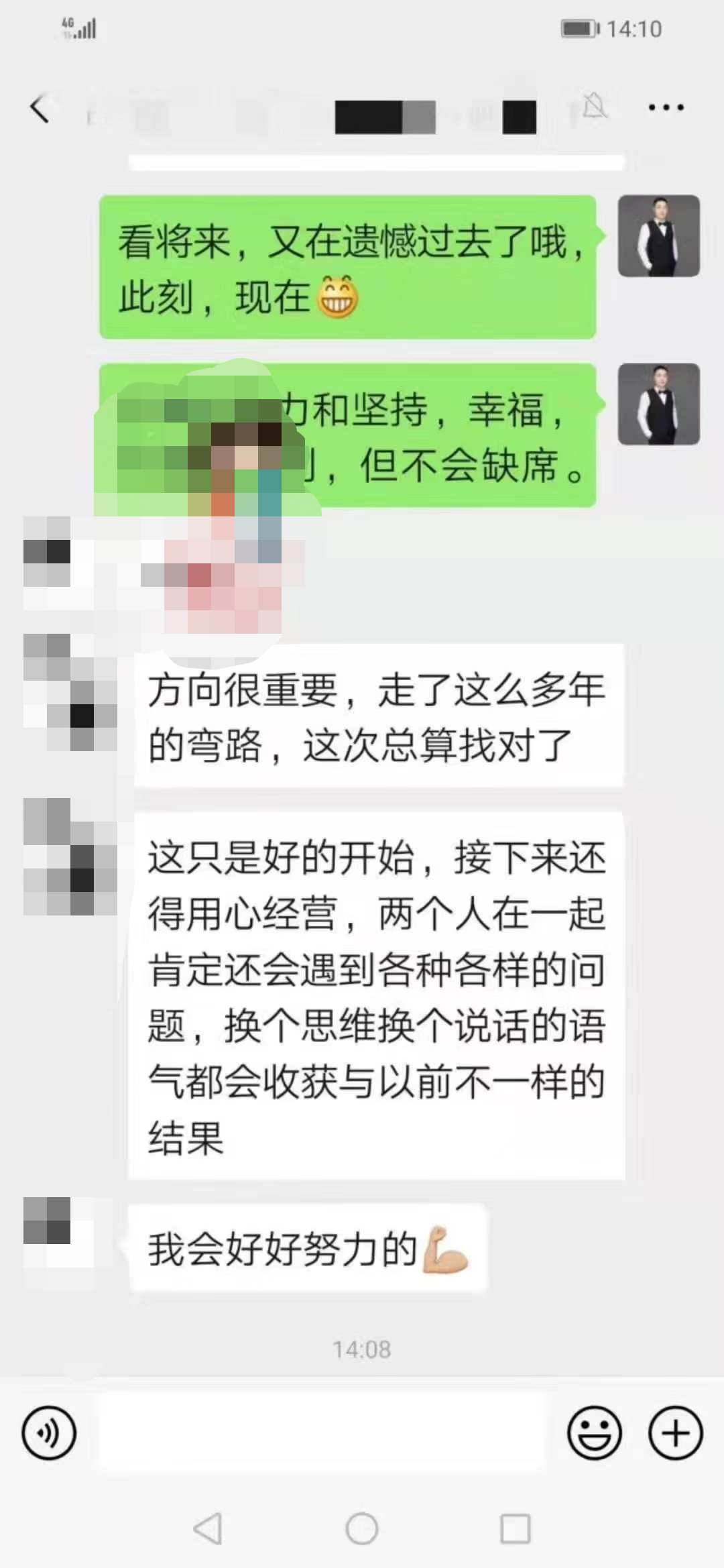Open the plus attachment menu

point(675,1433)
